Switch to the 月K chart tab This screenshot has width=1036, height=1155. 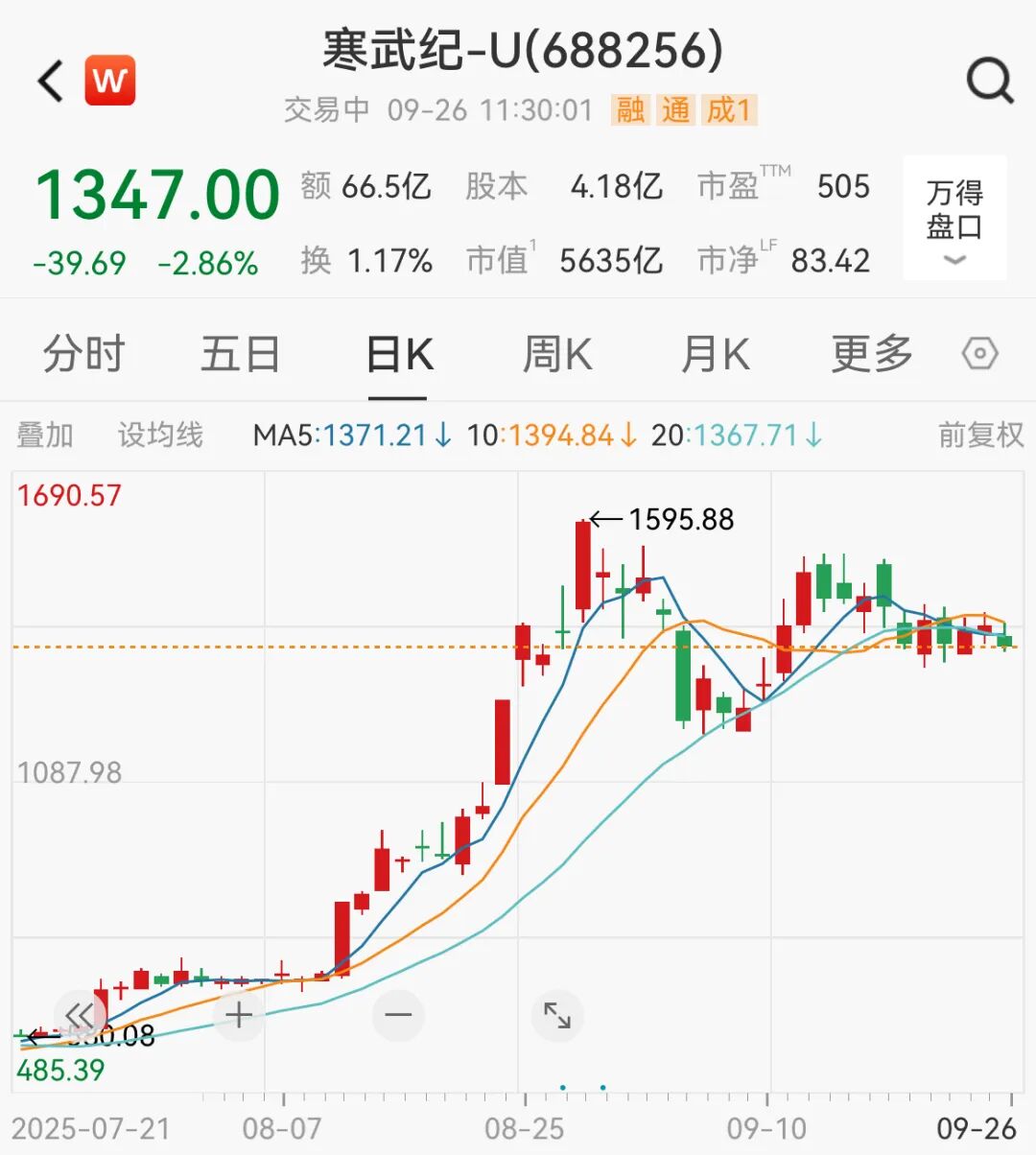(x=715, y=354)
